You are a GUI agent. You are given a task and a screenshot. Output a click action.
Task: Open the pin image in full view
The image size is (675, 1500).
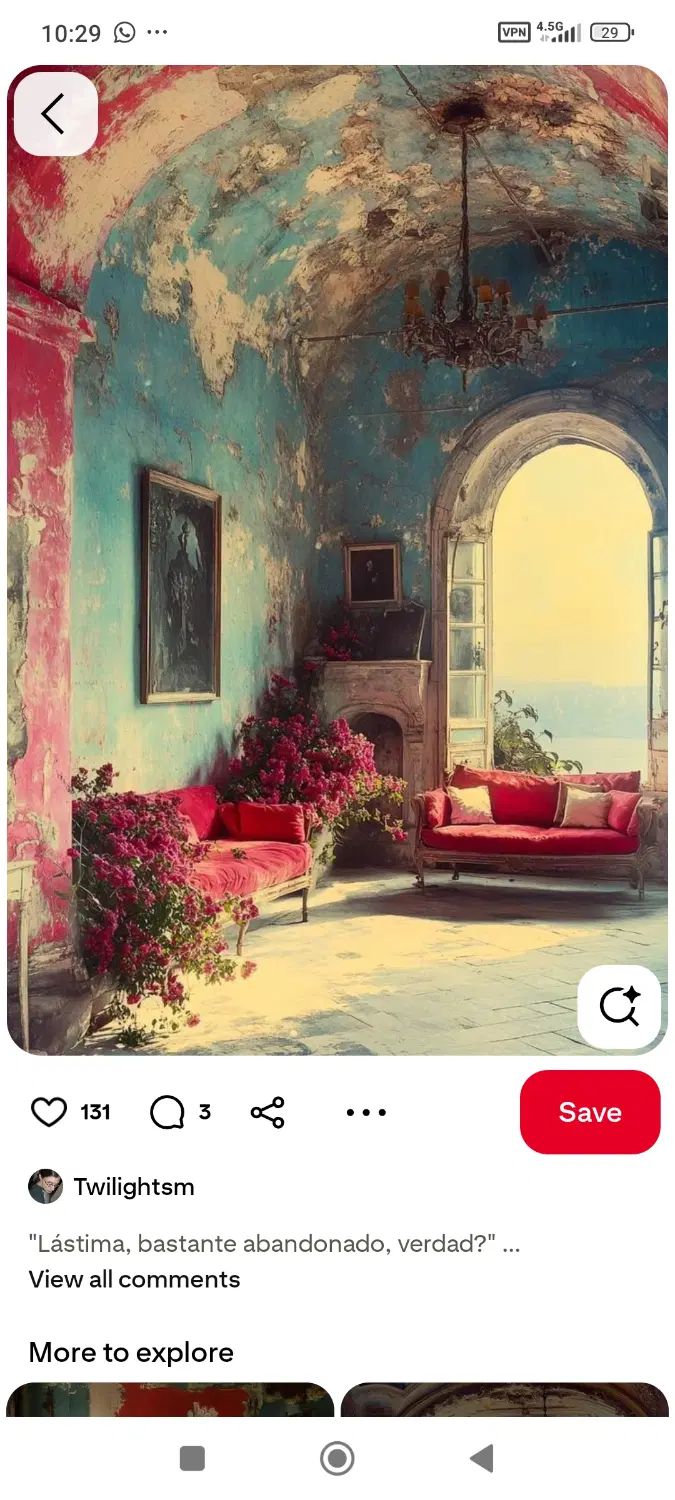pos(337,560)
